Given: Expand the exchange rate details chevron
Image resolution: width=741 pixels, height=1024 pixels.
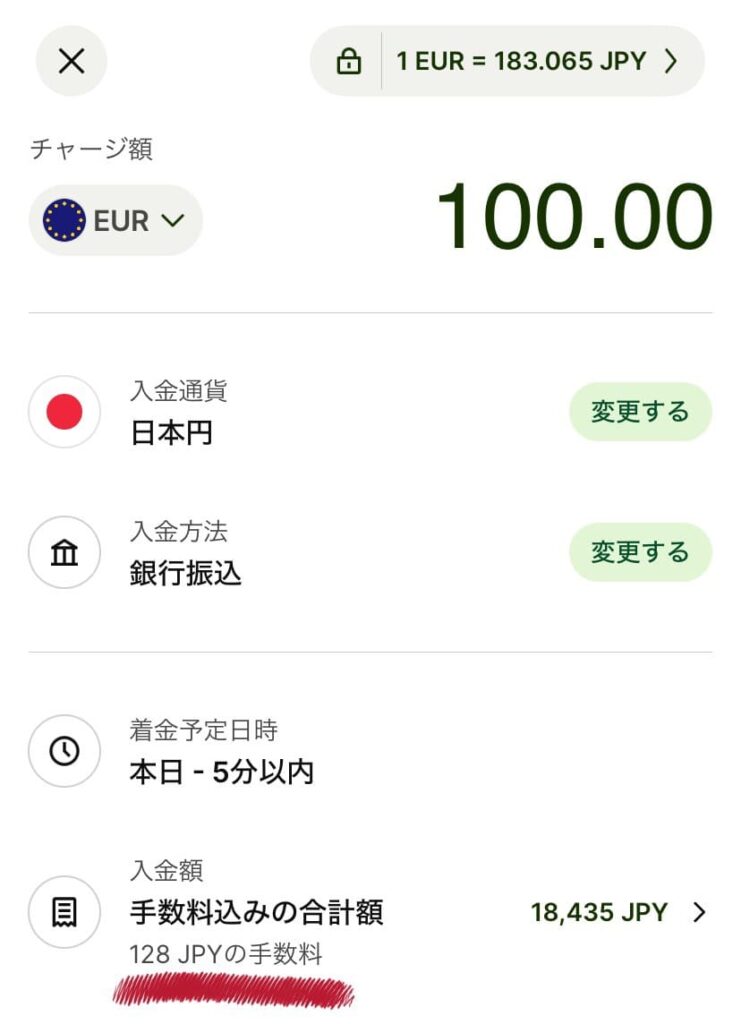Looking at the screenshot, I should pos(672,61).
